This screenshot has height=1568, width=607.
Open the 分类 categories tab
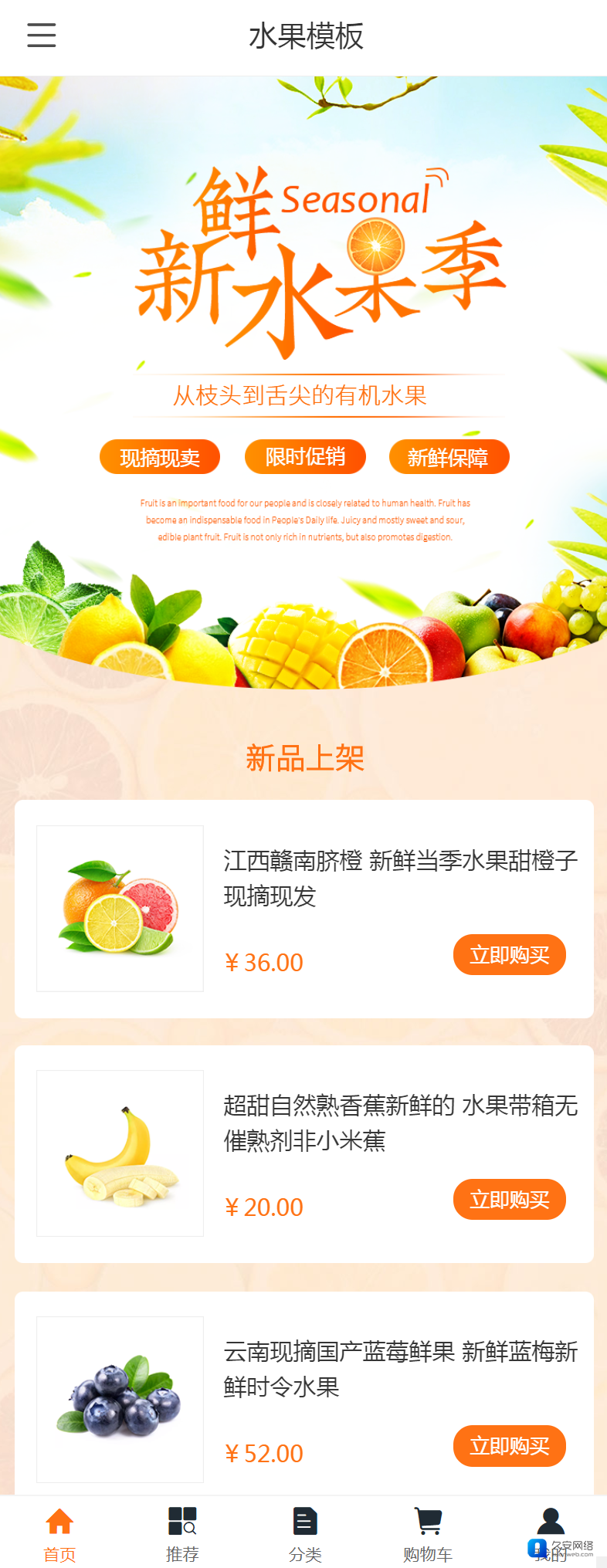point(305,1532)
